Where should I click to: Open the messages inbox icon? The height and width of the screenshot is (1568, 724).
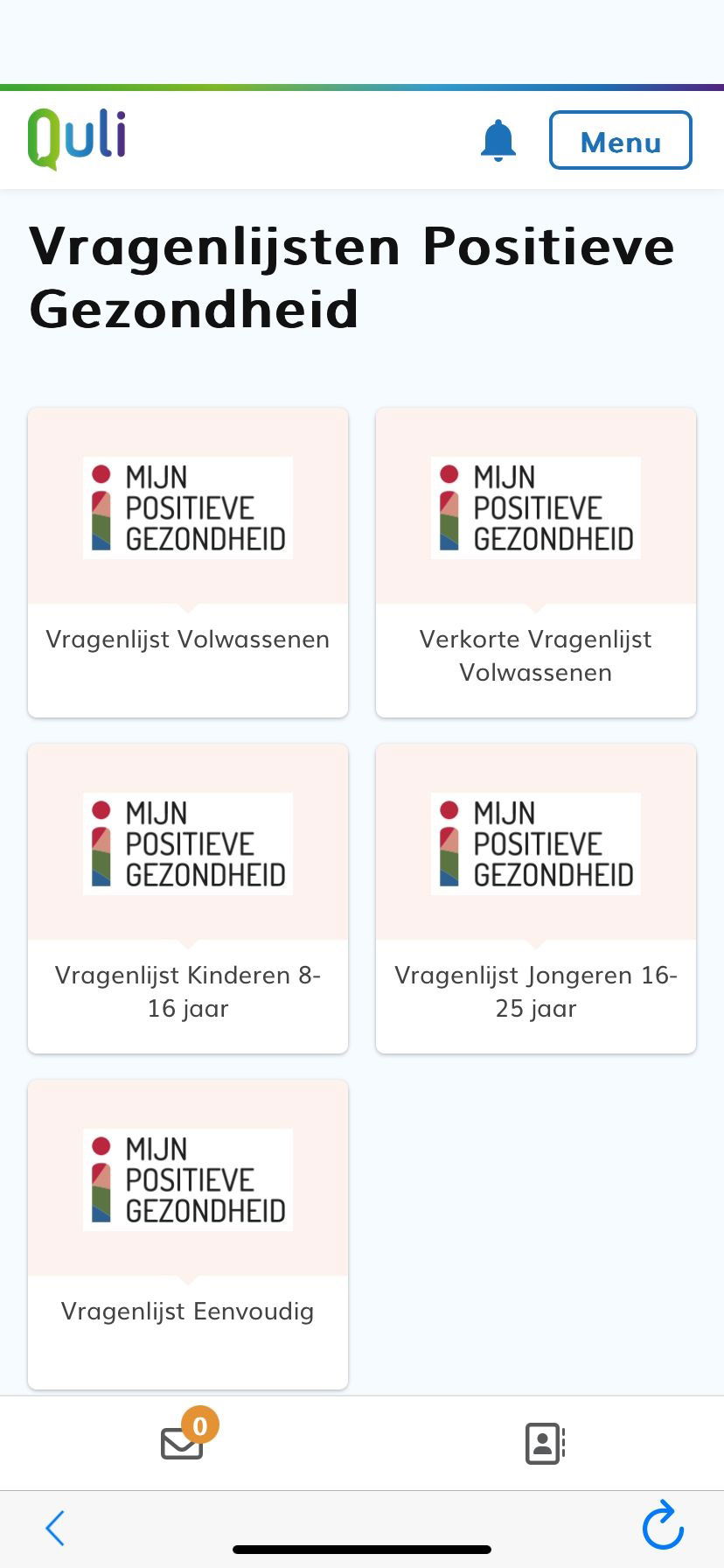tap(183, 1443)
